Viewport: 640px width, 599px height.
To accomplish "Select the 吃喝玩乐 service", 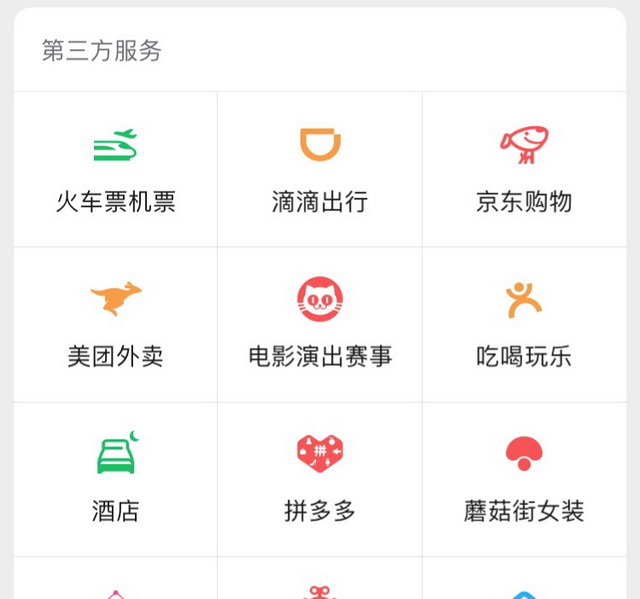I will click(x=524, y=324).
